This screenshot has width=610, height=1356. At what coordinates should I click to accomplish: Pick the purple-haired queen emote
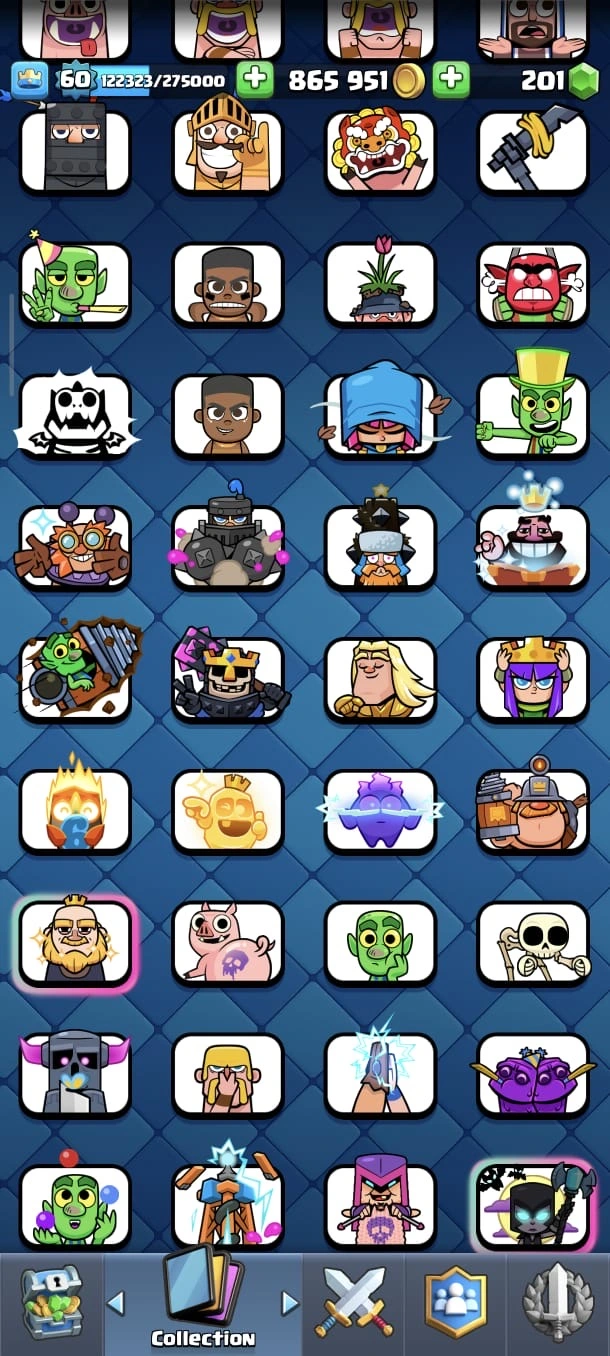533,678
